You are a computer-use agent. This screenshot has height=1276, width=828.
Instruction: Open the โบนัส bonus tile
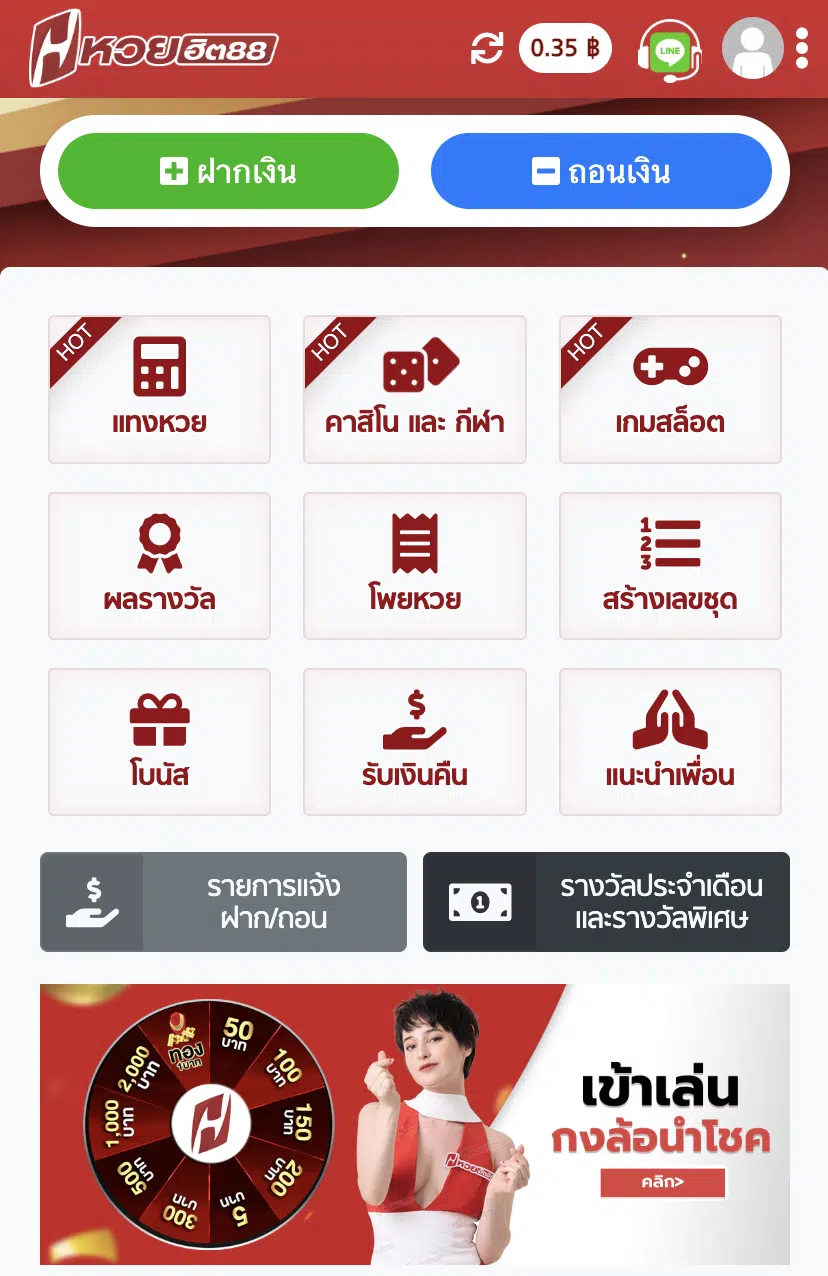(159, 742)
